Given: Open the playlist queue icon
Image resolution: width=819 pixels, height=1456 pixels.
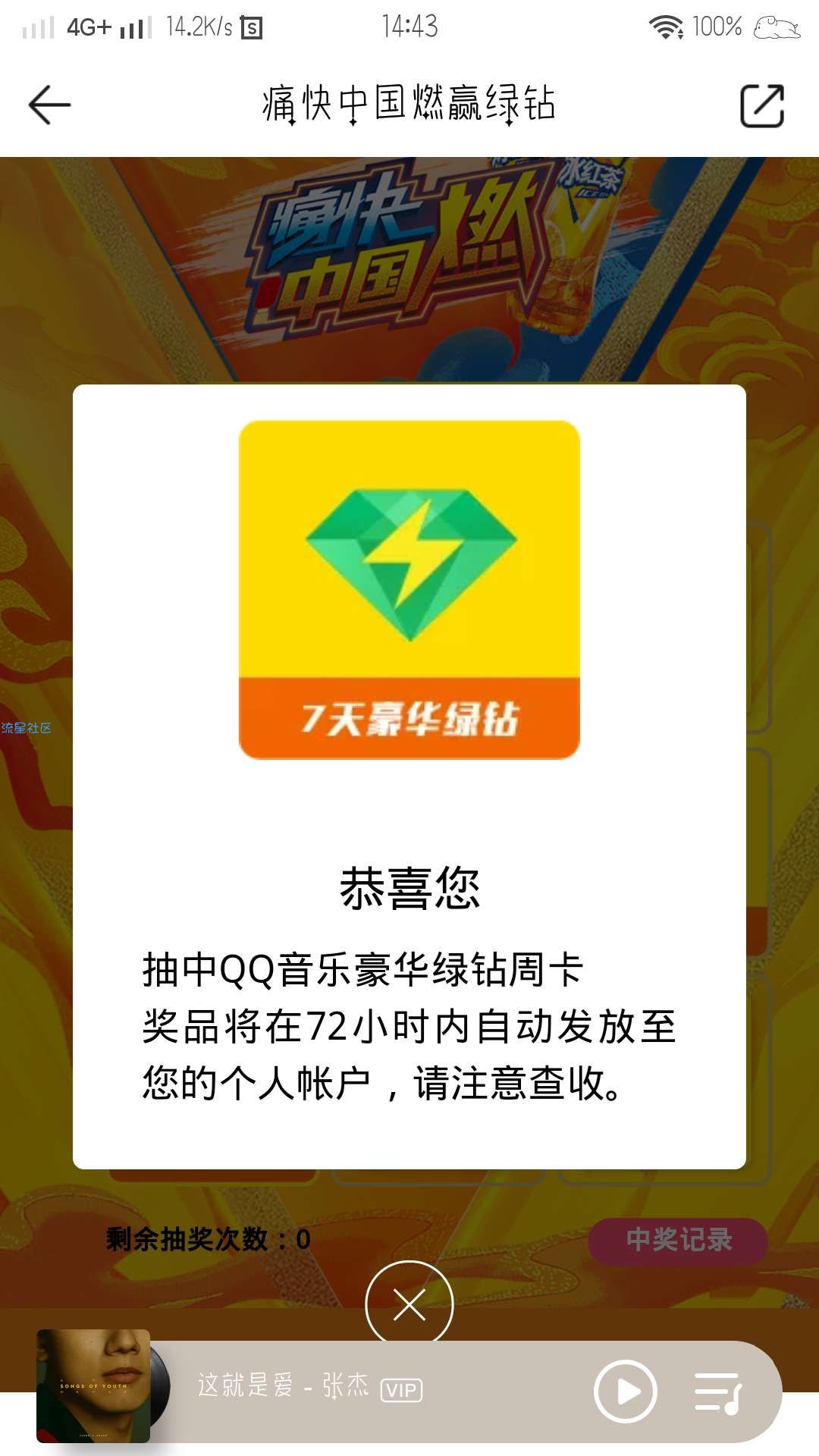Looking at the screenshot, I should 718,1392.
